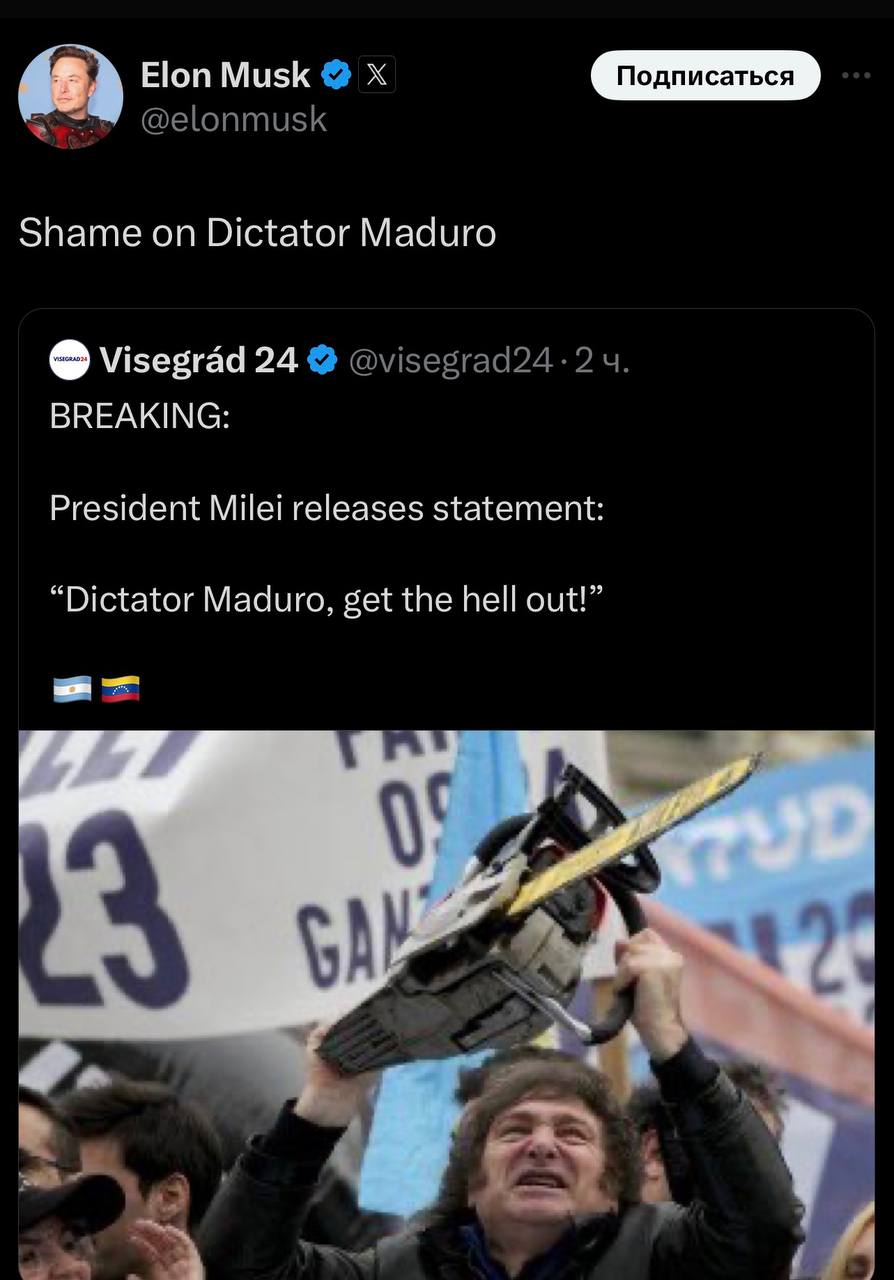Image resolution: width=894 pixels, height=1280 pixels.
Task: Open the X affiliation badge beside Elon Musk
Action: tap(376, 75)
